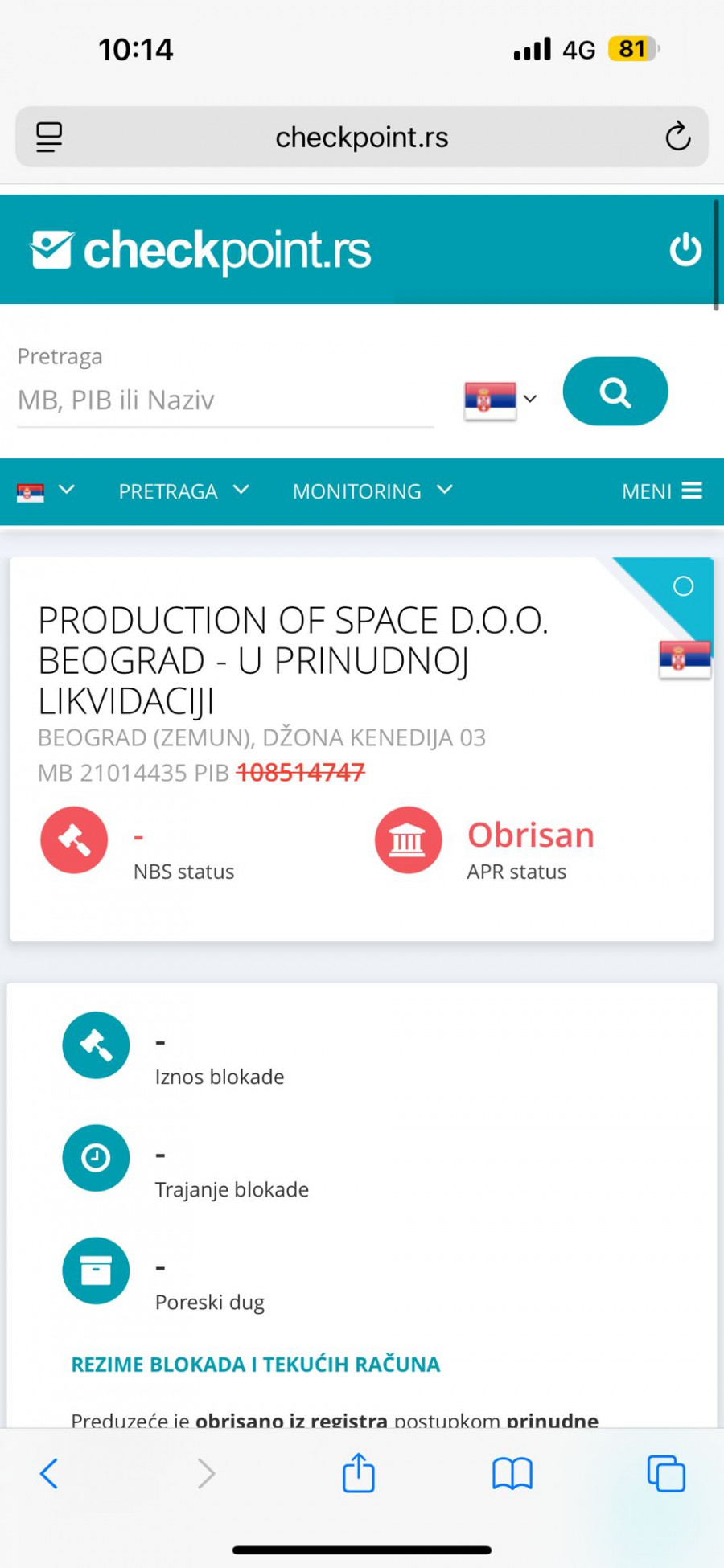Open the country flag dropdown beside search
This screenshot has width=724, height=1568.
500,399
